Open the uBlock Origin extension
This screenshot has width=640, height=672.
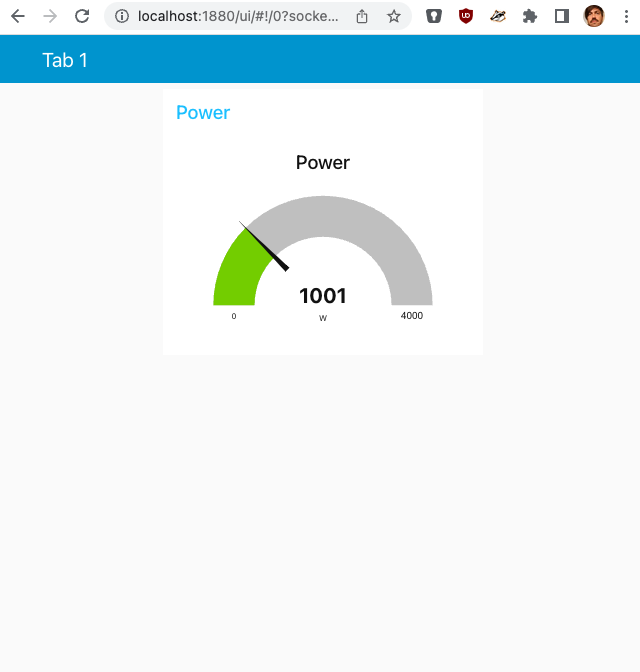tap(466, 16)
